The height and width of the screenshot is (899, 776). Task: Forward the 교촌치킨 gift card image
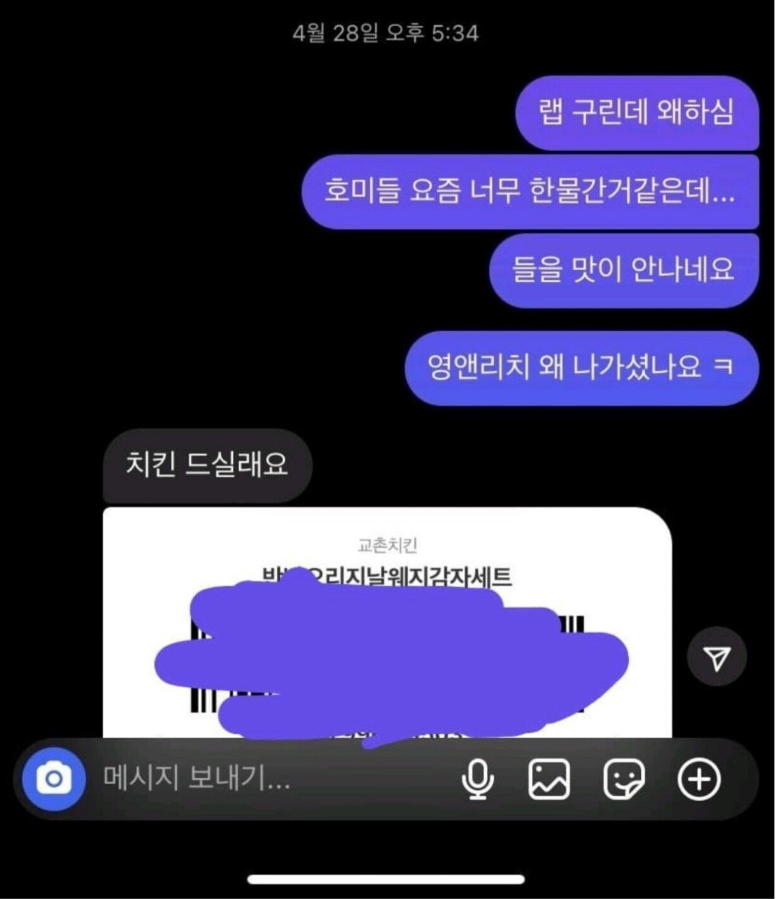(717, 657)
